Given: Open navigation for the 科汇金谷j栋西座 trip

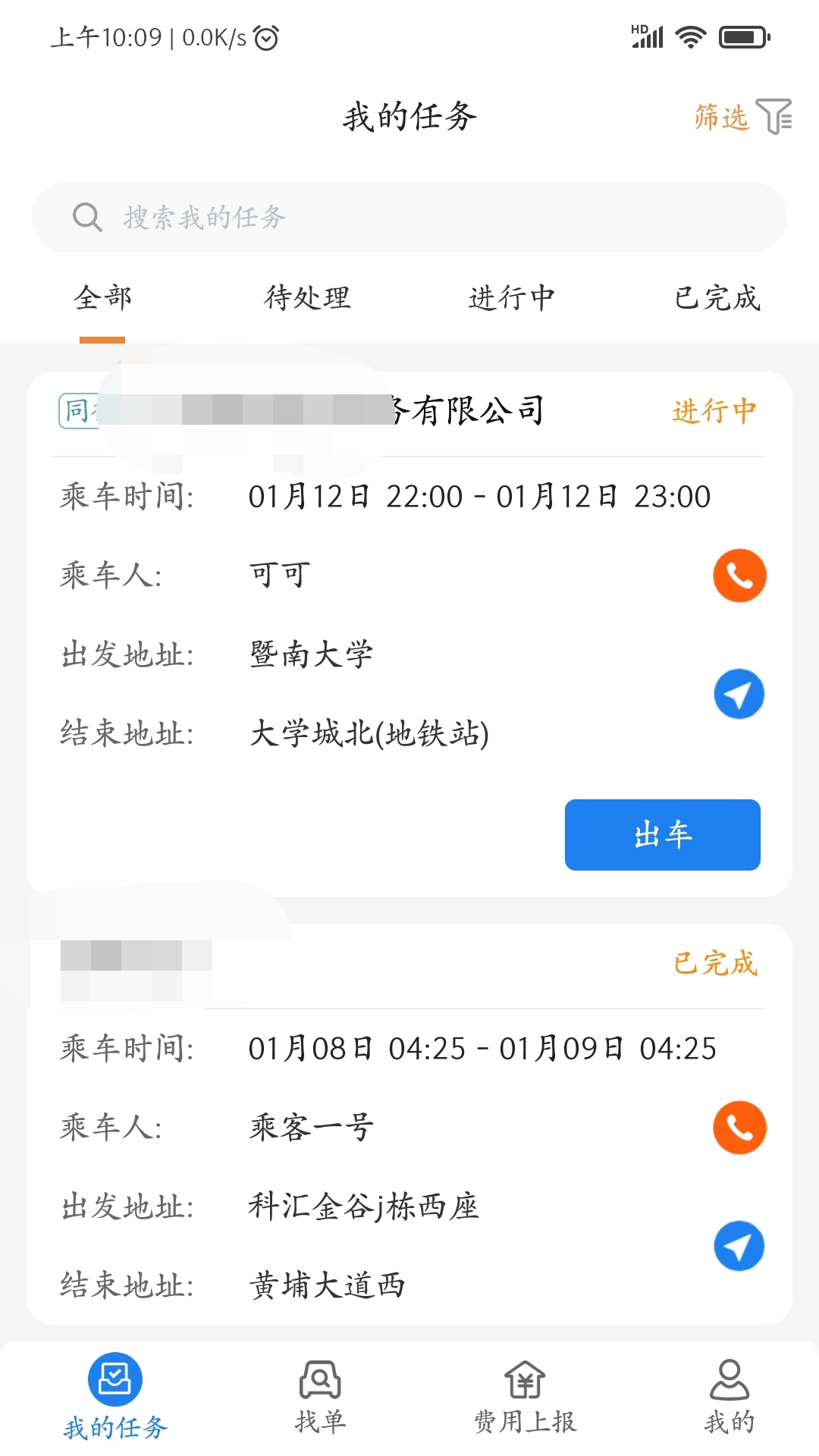Looking at the screenshot, I should [x=739, y=1246].
